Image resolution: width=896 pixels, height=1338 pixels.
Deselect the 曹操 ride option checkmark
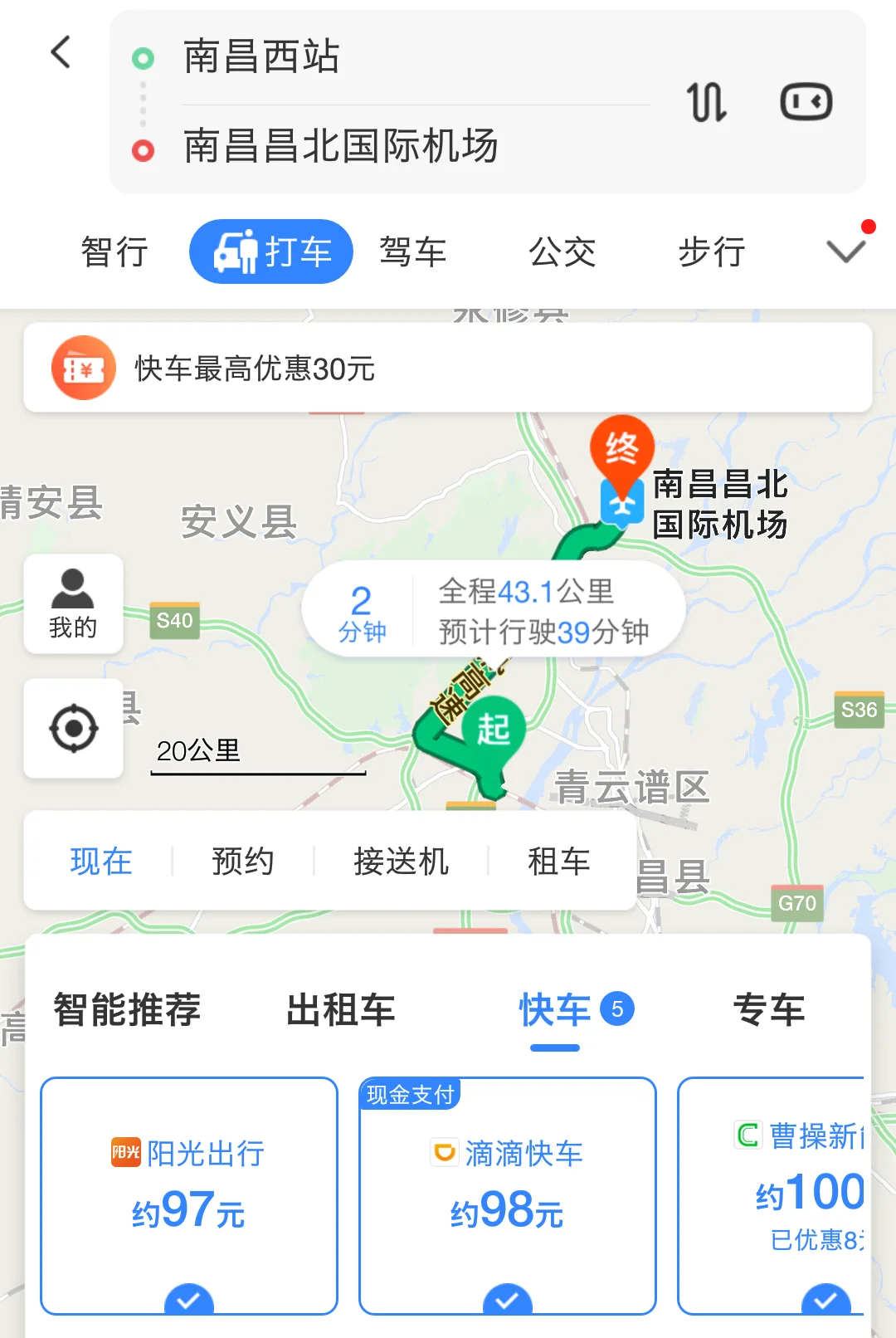coord(827,1301)
